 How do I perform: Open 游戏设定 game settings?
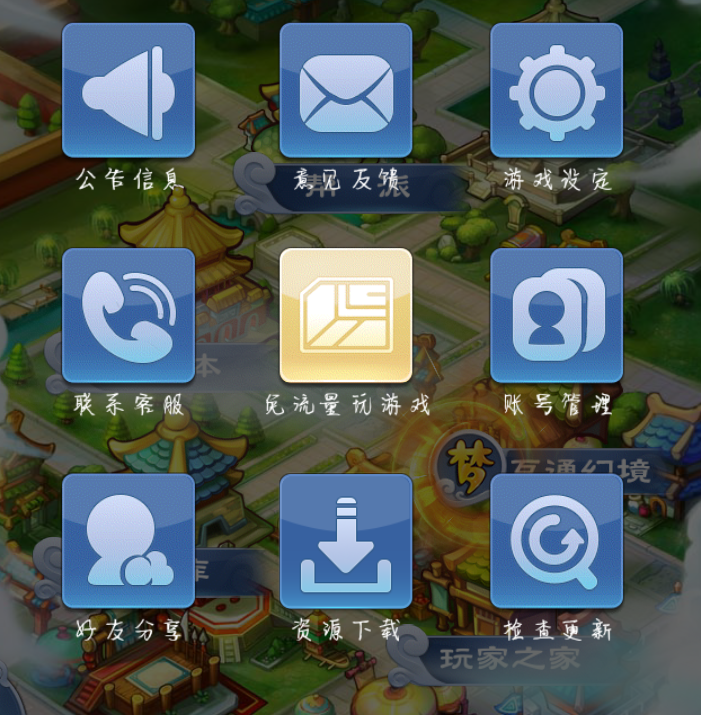[556, 91]
